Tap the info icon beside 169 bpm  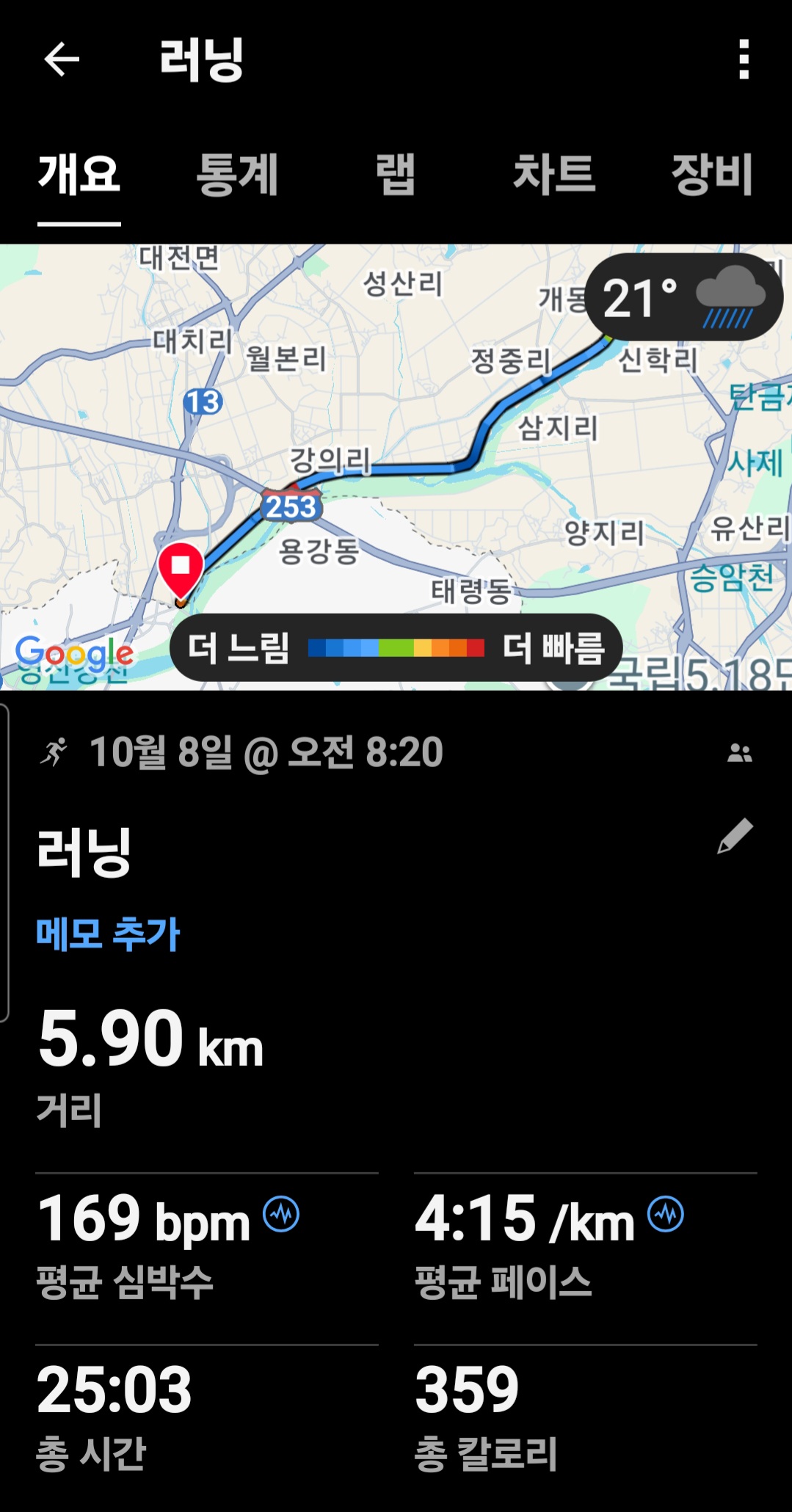point(281,1214)
